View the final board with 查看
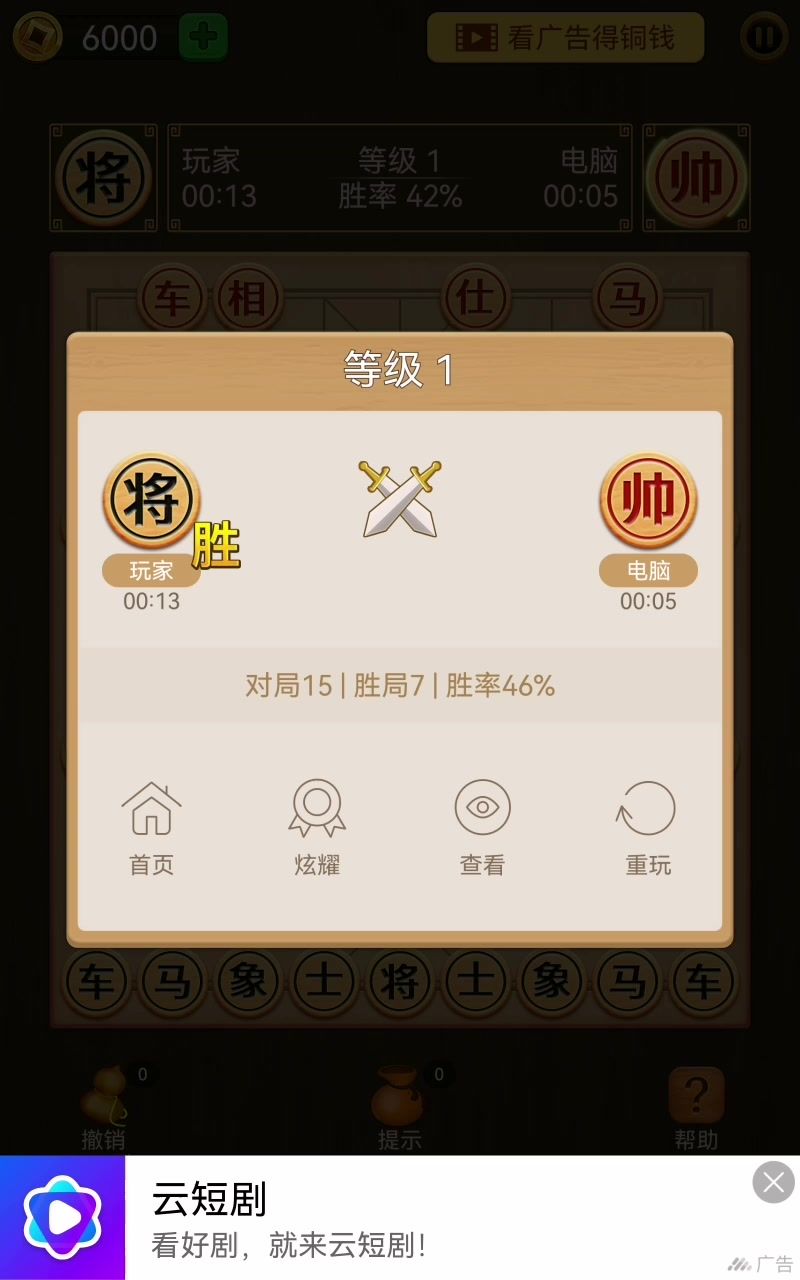800x1280 pixels. click(482, 826)
